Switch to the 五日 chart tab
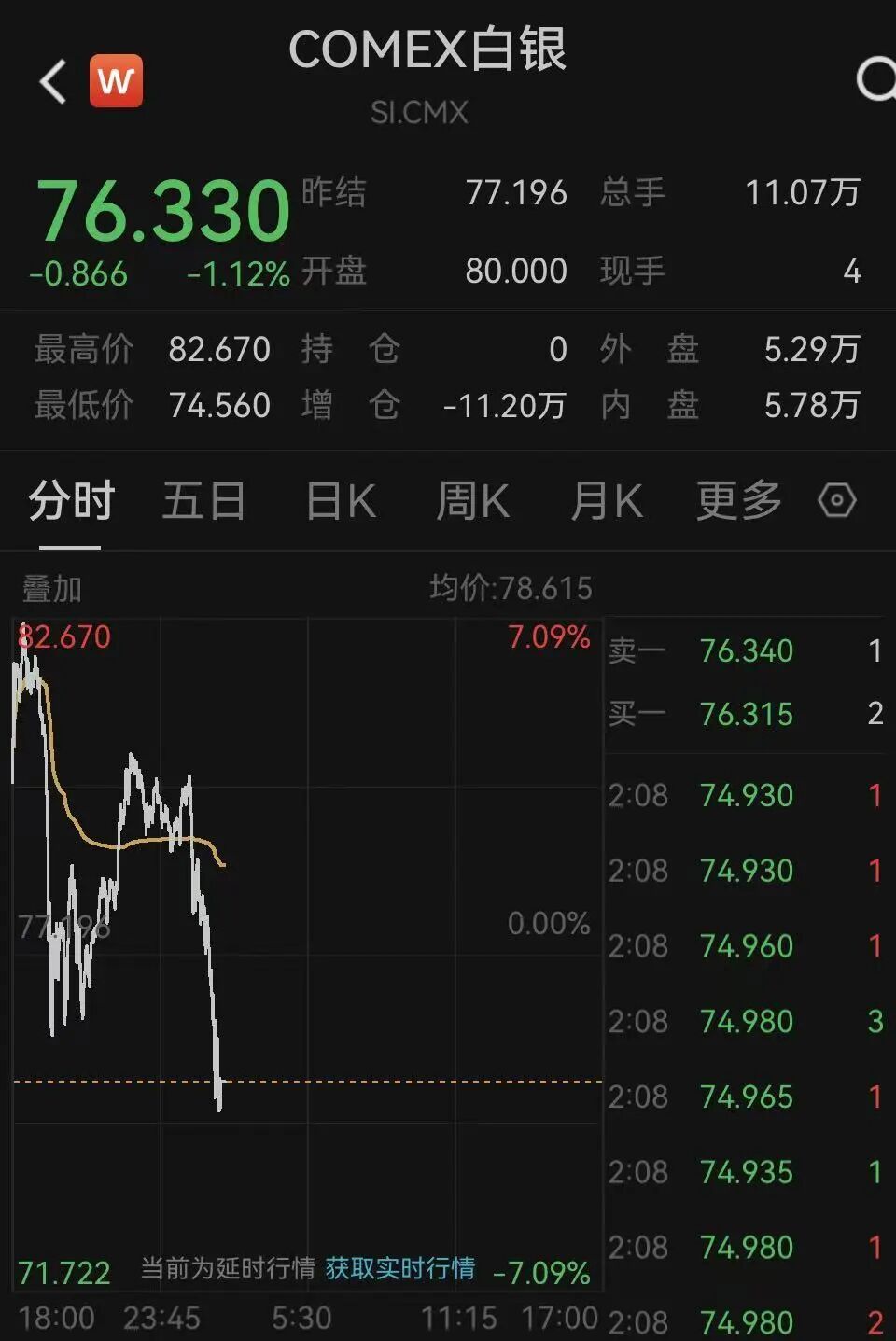Image resolution: width=896 pixels, height=1341 pixels. [x=203, y=501]
